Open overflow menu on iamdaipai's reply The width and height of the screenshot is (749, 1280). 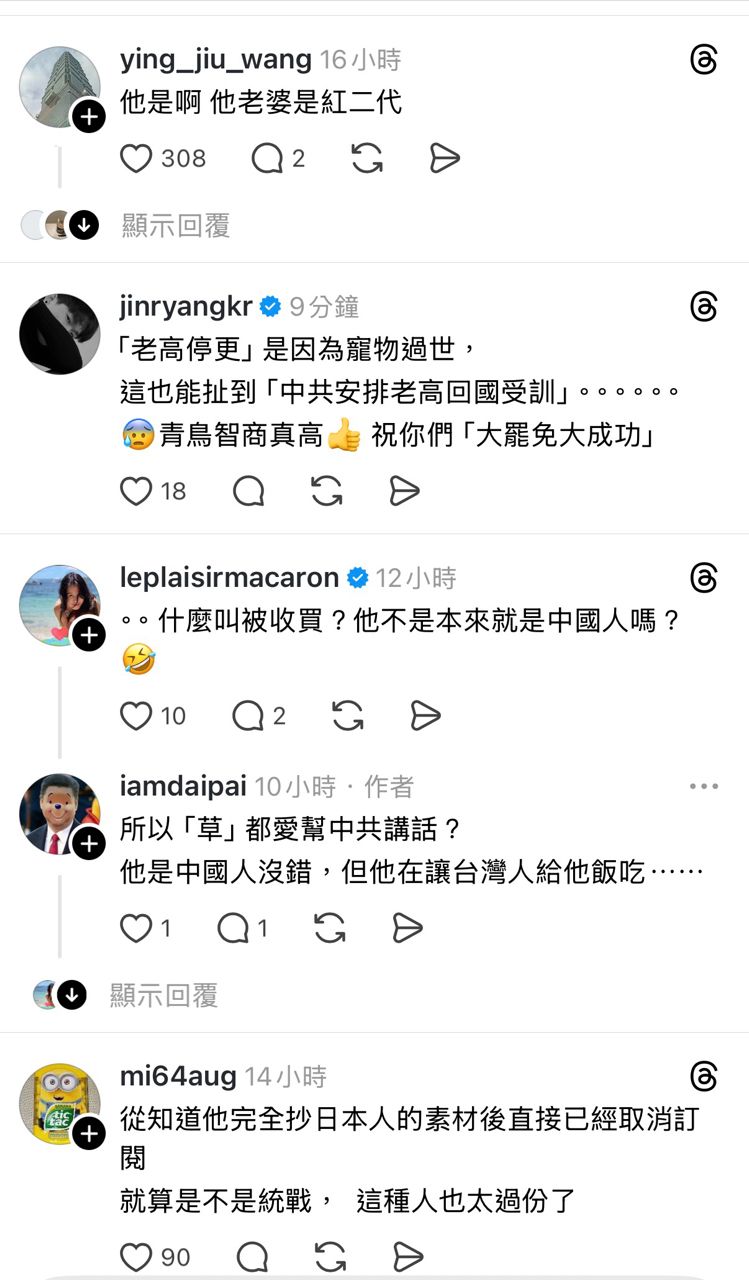click(703, 787)
